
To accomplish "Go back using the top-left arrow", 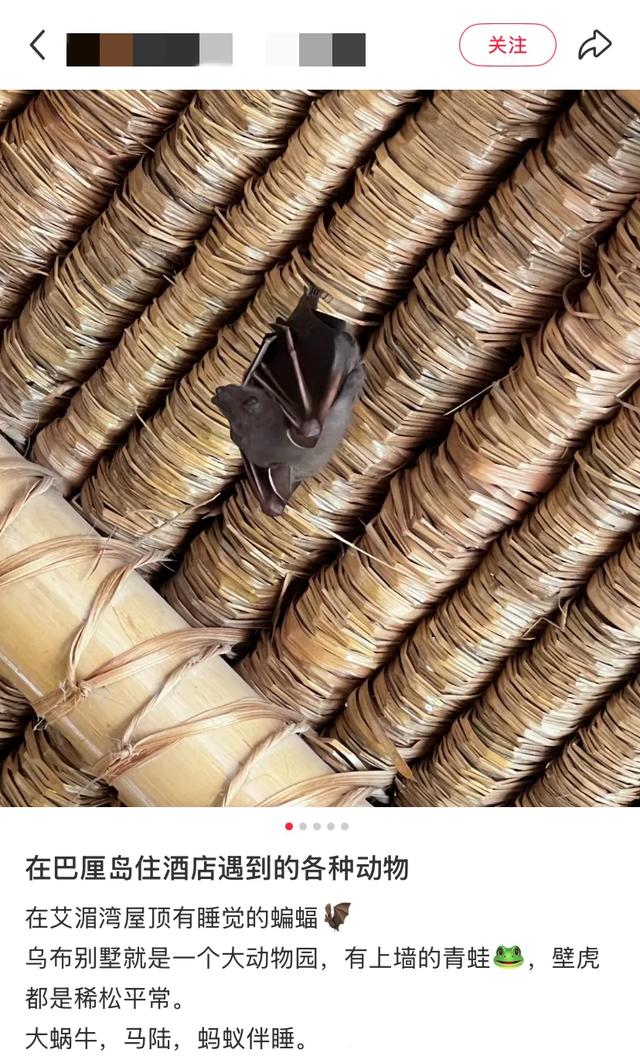I will pos(38,45).
